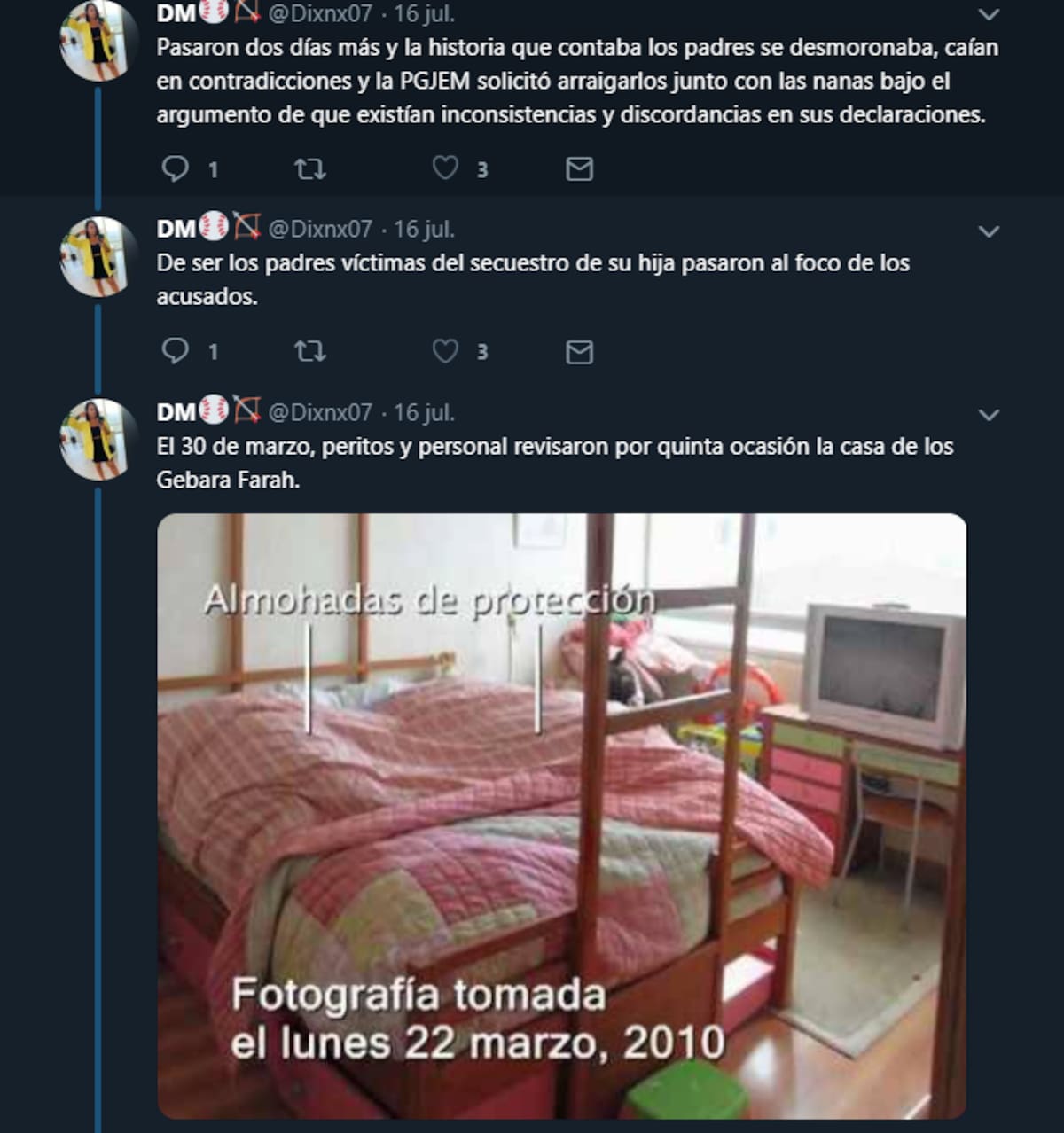Image resolution: width=1064 pixels, height=1133 pixels.
Task: Expand options chevron on the PGJEM tweet
Action: 988,15
